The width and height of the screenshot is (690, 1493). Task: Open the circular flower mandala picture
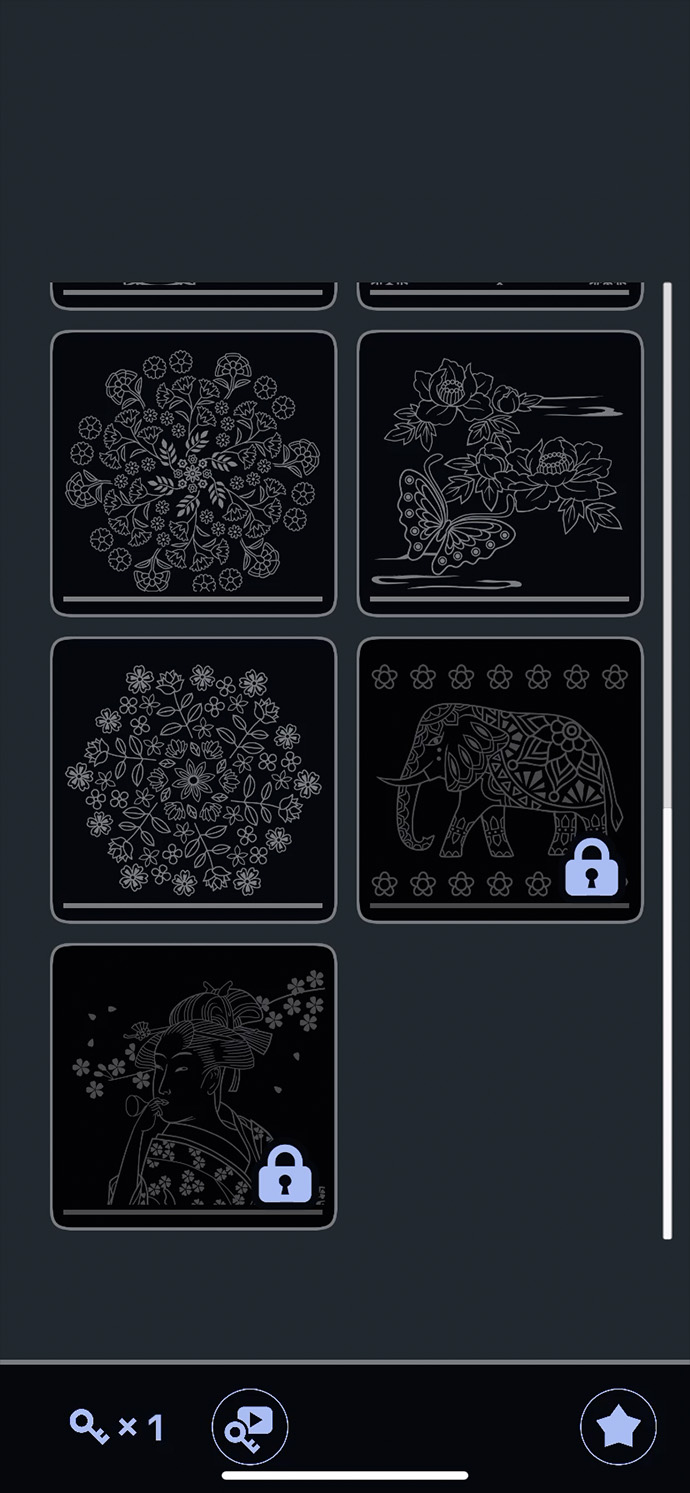click(x=193, y=472)
